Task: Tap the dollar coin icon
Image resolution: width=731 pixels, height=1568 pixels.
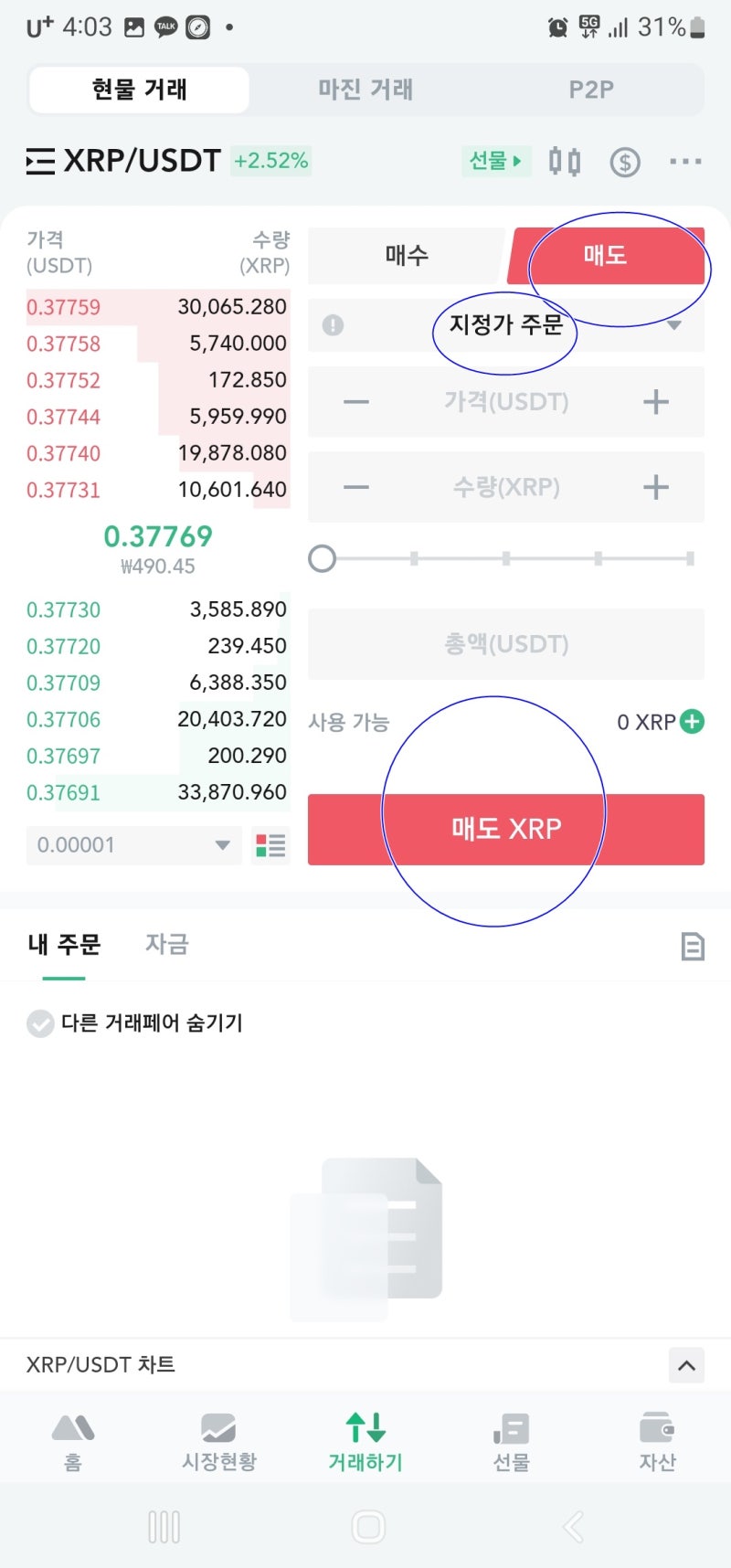Action: [x=625, y=162]
